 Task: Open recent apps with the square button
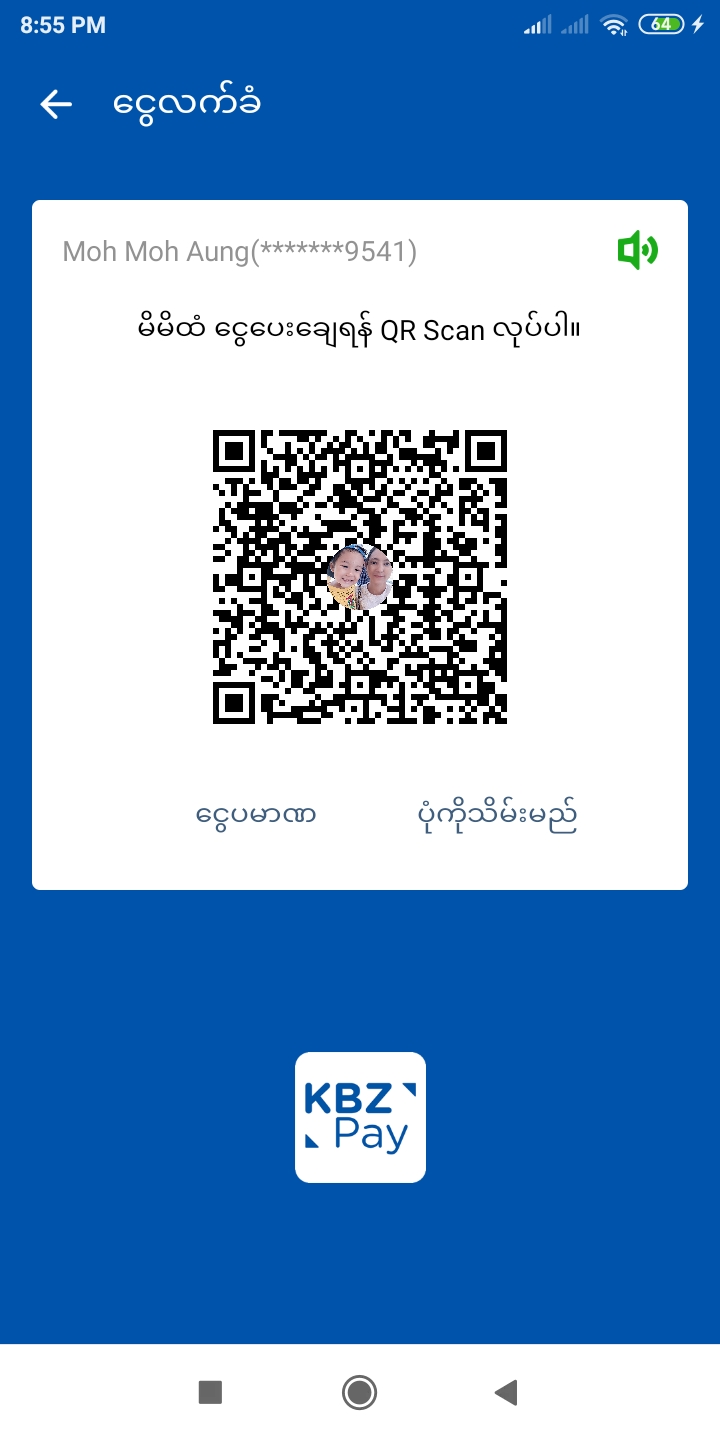point(210,1392)
